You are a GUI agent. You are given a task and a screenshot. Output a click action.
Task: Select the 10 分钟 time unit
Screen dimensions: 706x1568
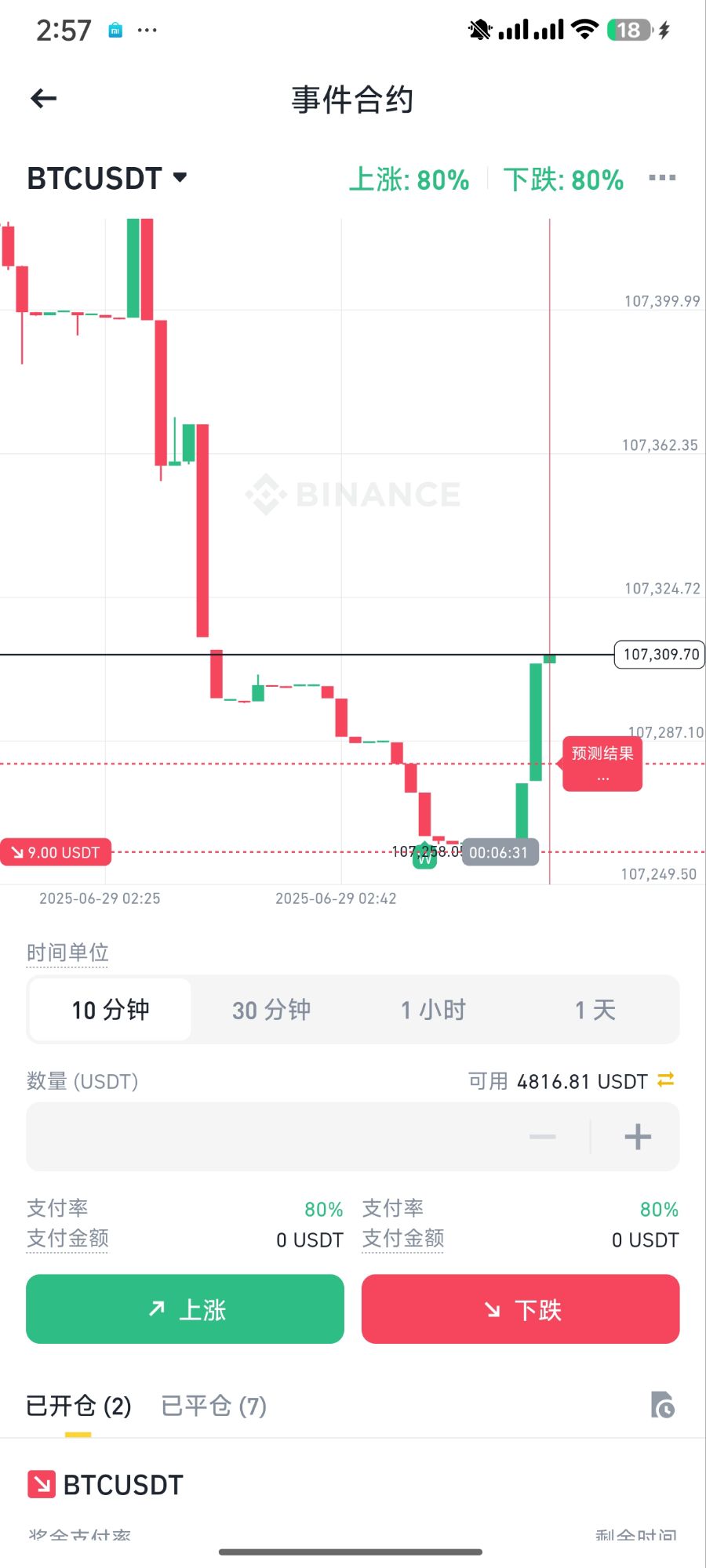click(111, 1010)
